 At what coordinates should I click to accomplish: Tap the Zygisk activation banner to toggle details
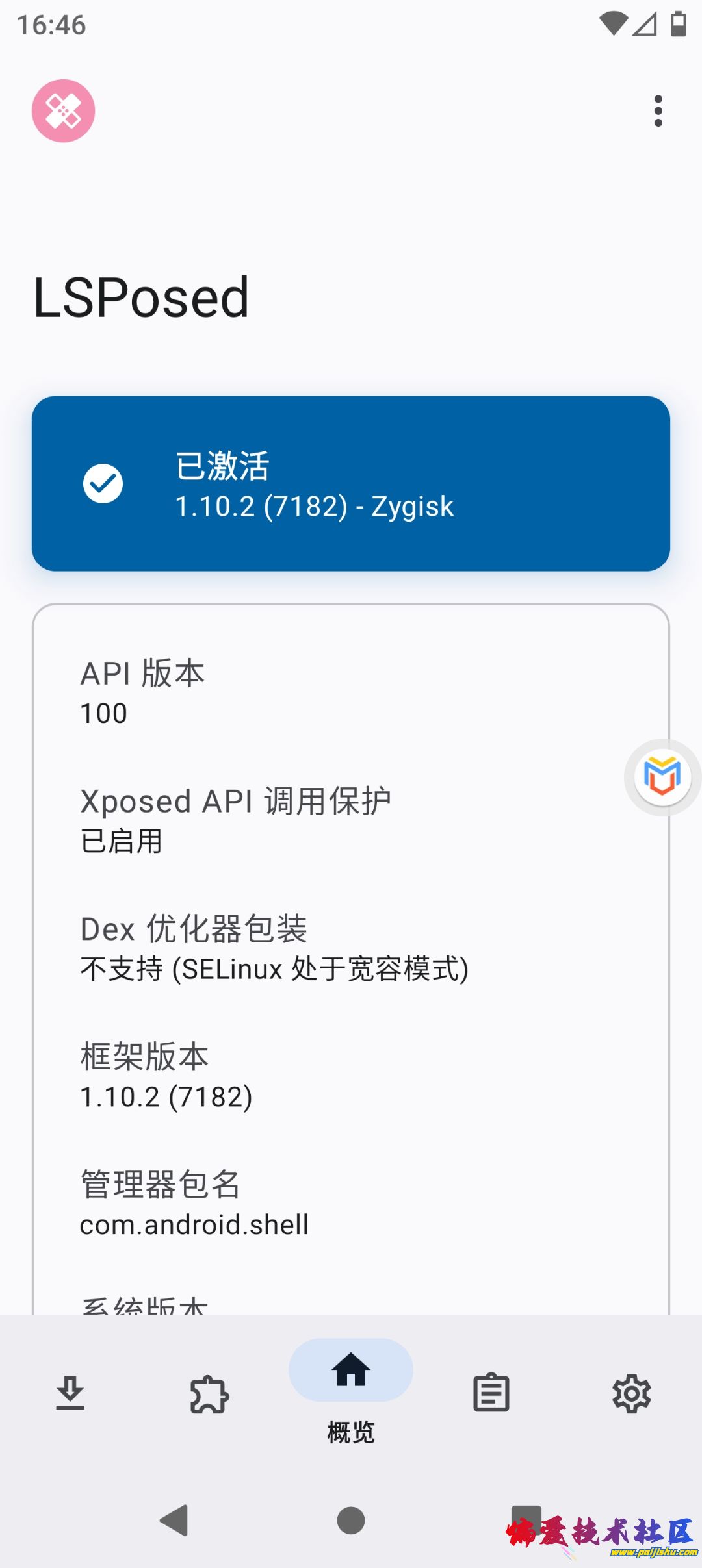(351, 484)
